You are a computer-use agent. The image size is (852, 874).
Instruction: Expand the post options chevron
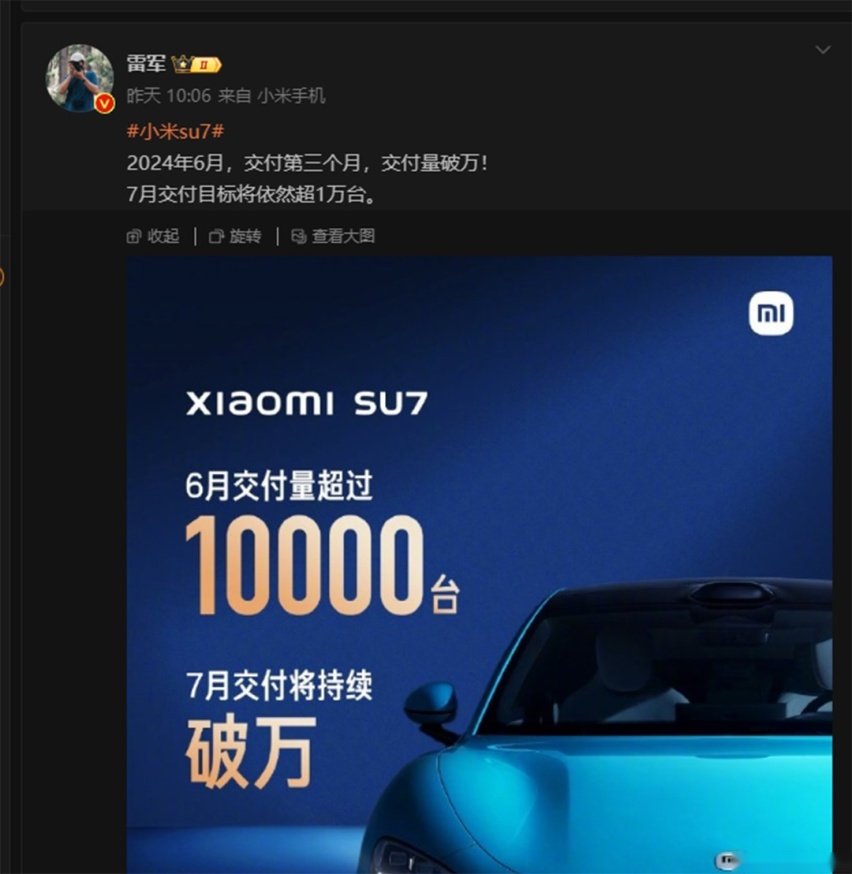click(822, 50)
